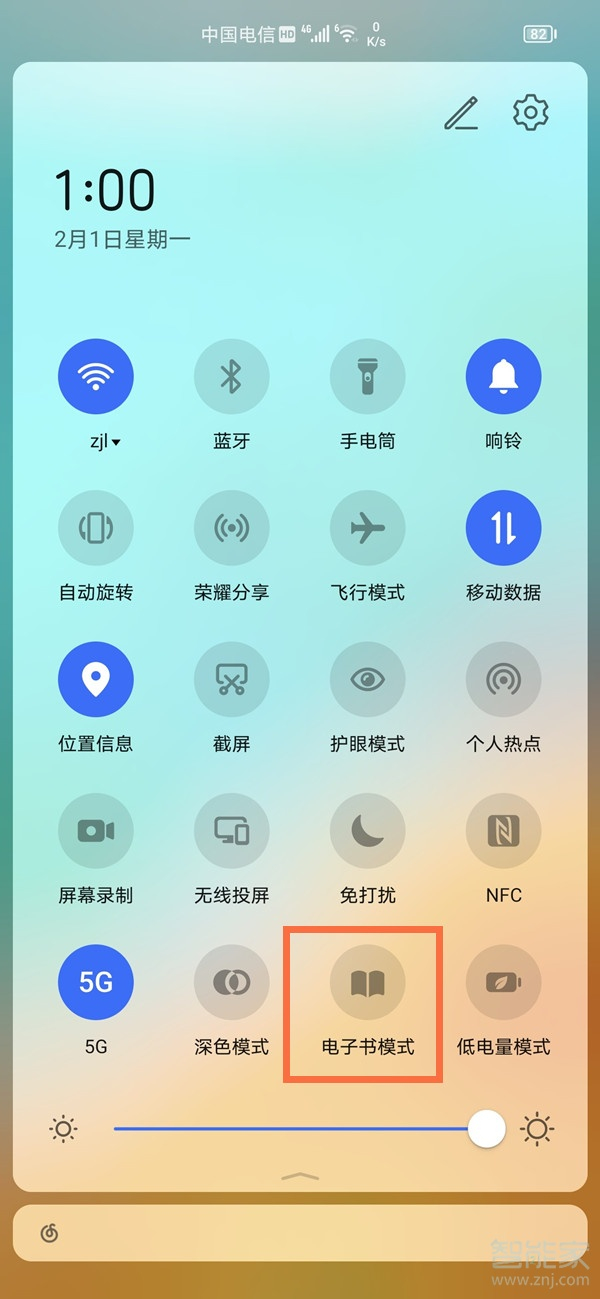
Task: Turn on 低电量模式 low power mode
Action: pyautogui.click(x=504, y=983)
